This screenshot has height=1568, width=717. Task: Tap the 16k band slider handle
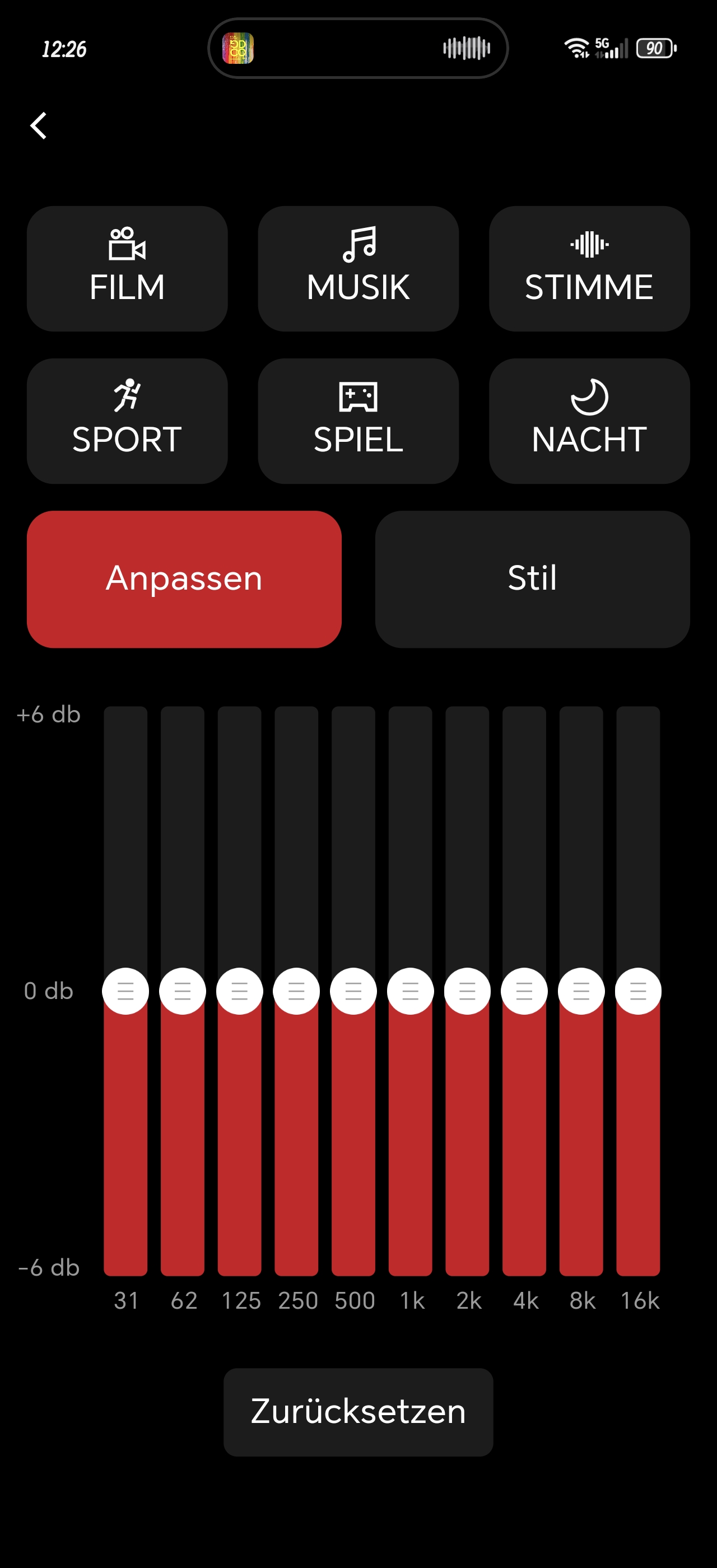tap(639, 991)
